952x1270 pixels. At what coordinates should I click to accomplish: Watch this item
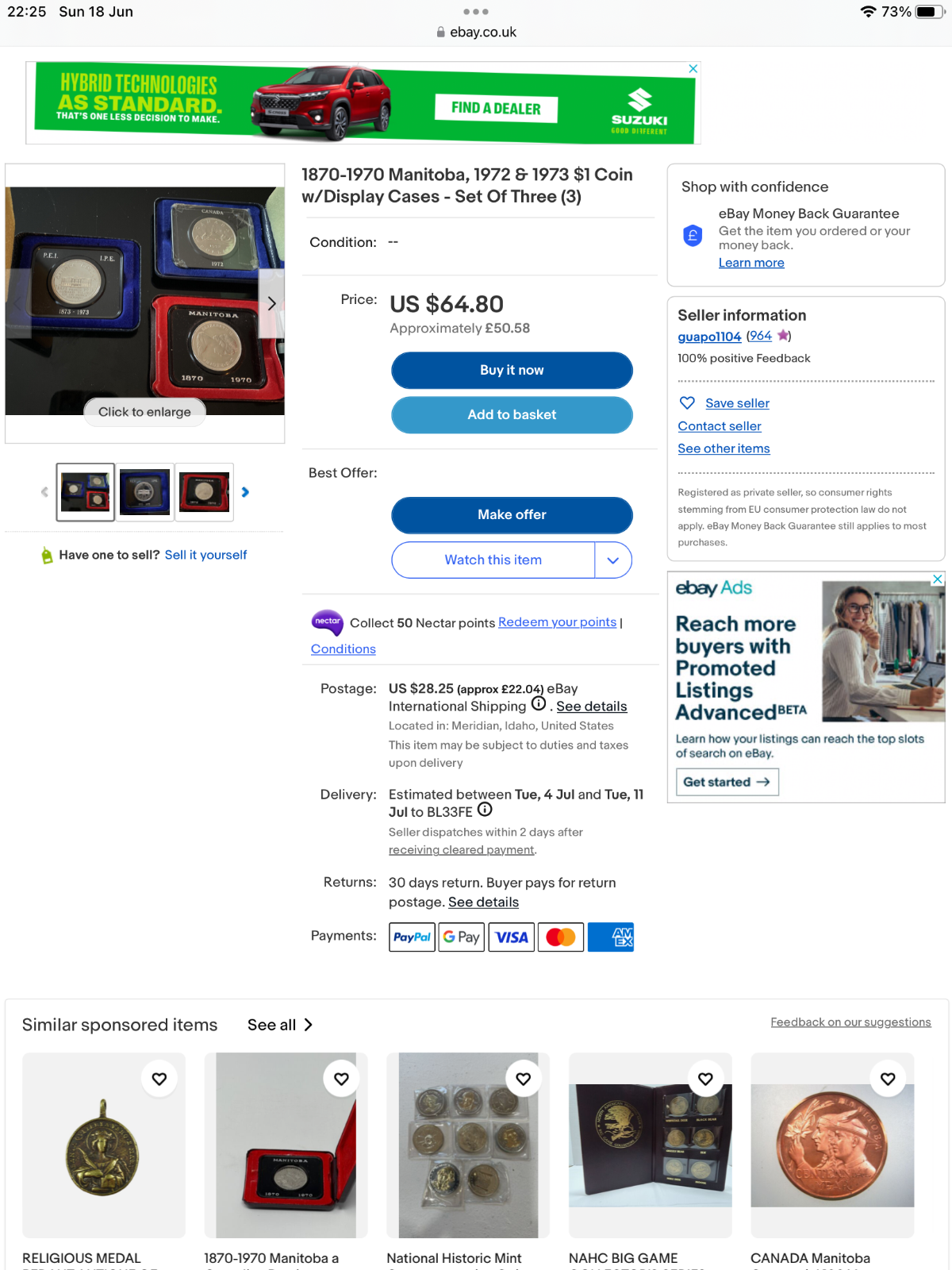(493, 560)
